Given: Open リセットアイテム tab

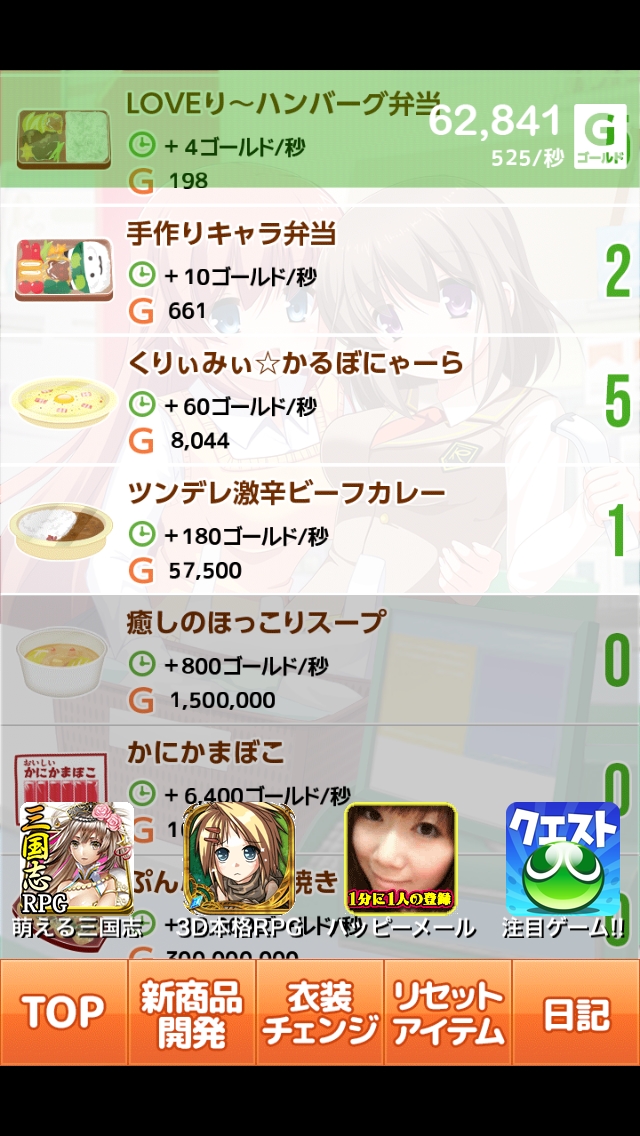Looking at the screenshot, I should (448, 1012).
